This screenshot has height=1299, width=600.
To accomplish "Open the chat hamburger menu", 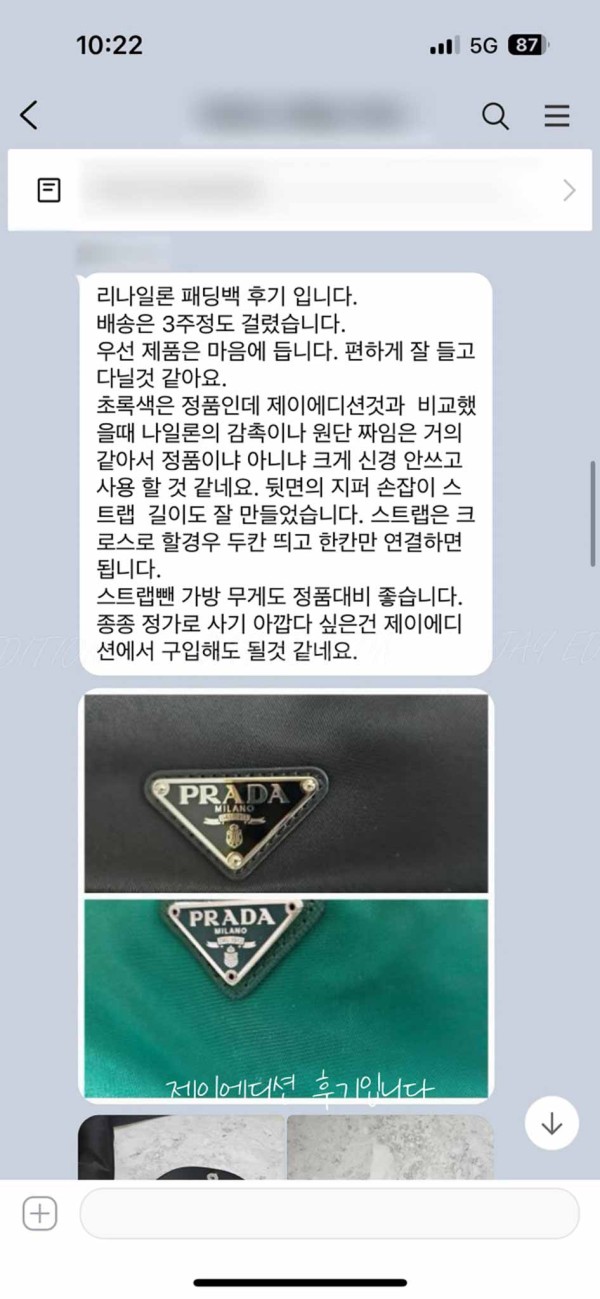I will pos(557,116).
